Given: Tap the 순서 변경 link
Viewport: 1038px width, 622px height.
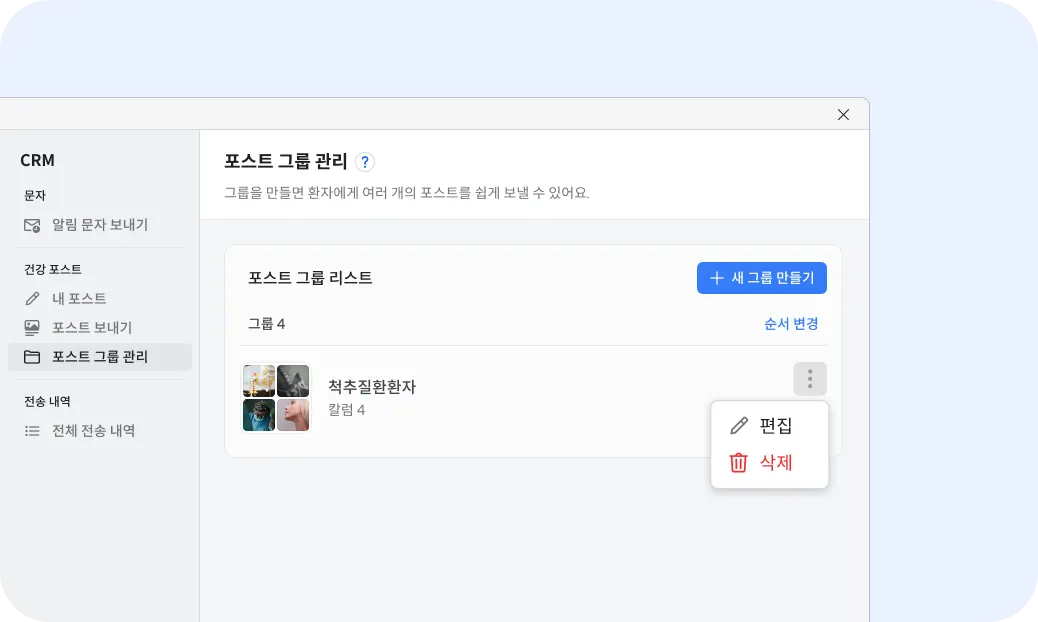Looking at the screenshot, I should tap(791, 324).
